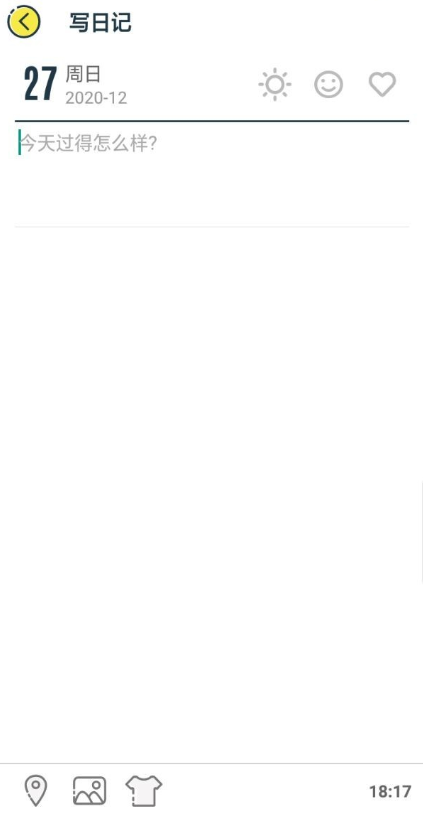Edit the entry time 18:17
The height and width of the screenshot is (822, 423).
pos(390,792)
